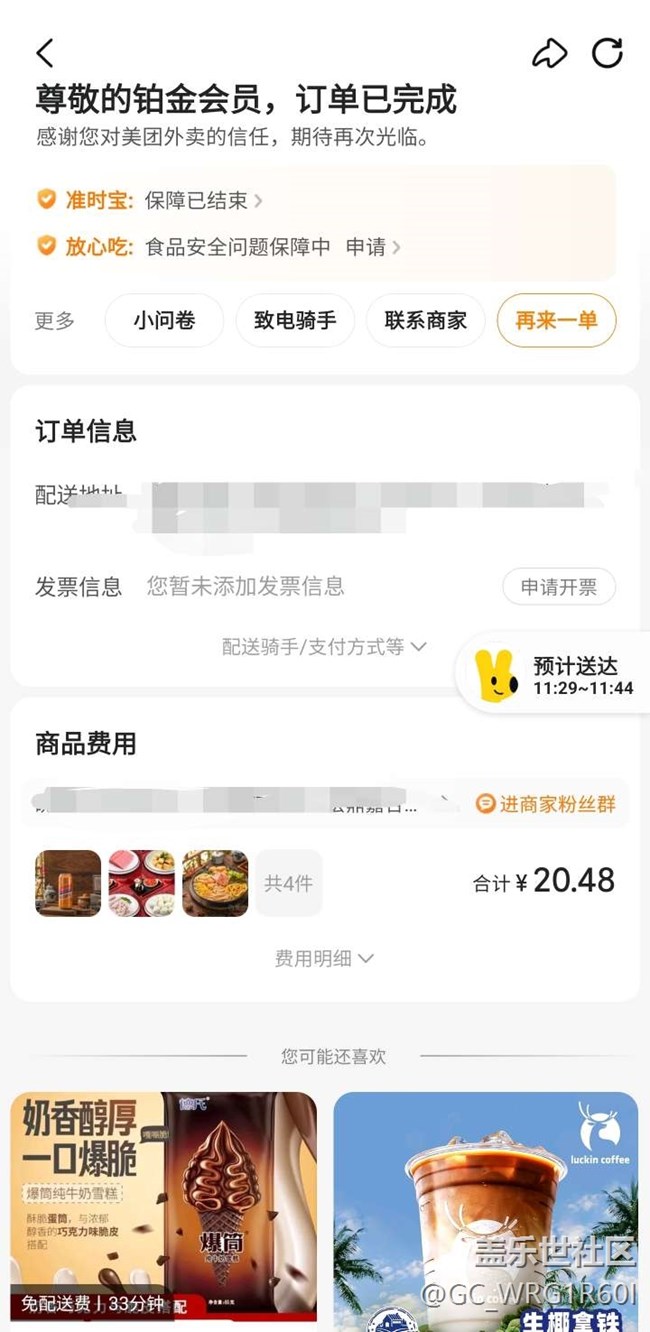The image size is (650, 1332).
Task: View all items via 共4件
Action: click(x=288, y=883)
